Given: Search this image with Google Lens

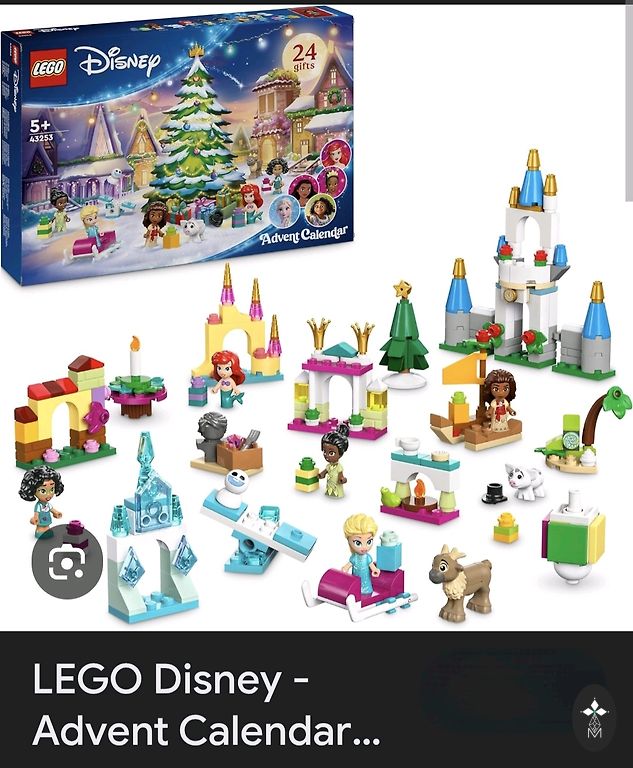Looking at the screenshot, I should pos(68,562).
